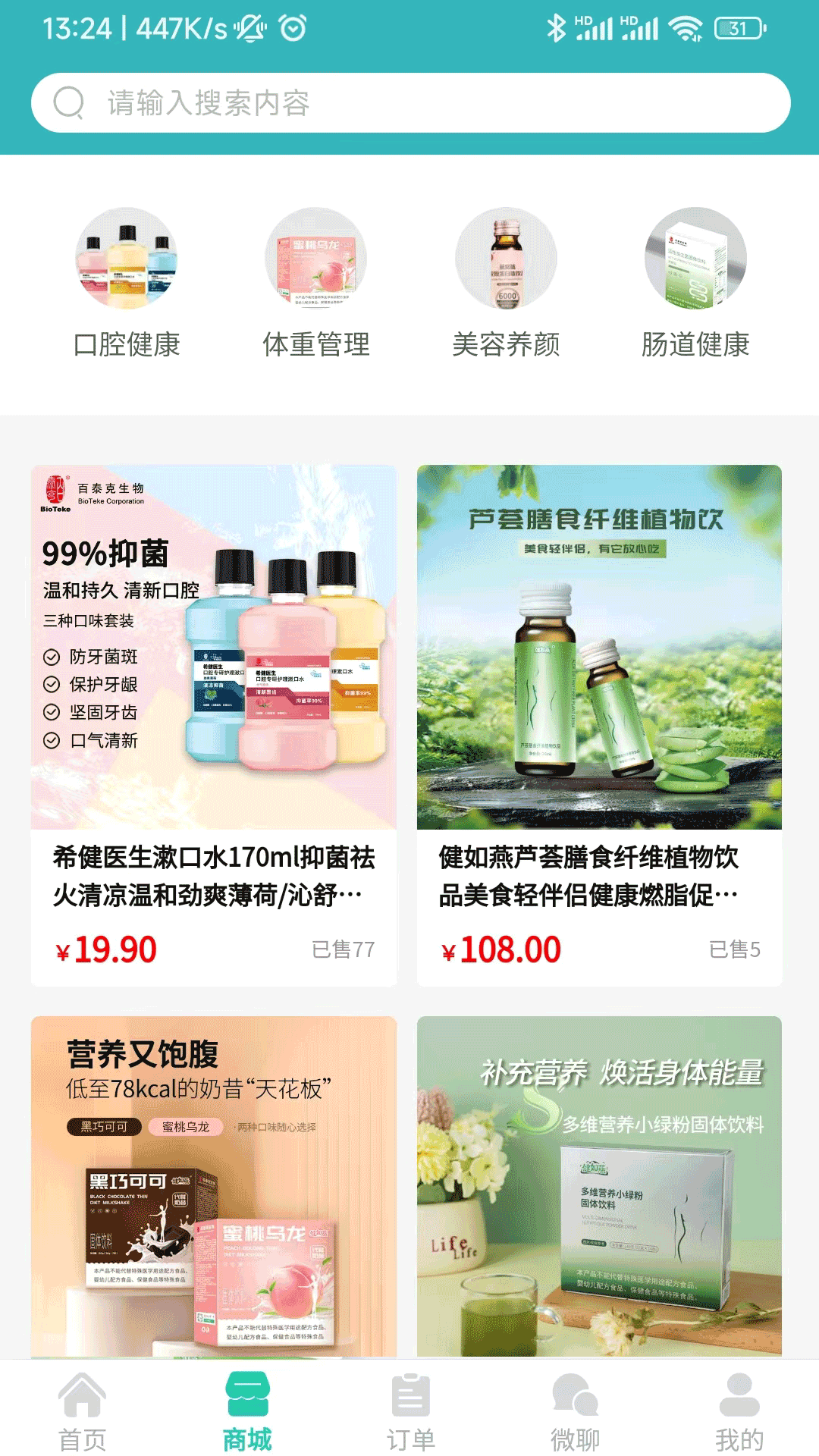Switch to the 首页 tab
This screenshot has width=819, height=1456.
(x=83, y=1410)
